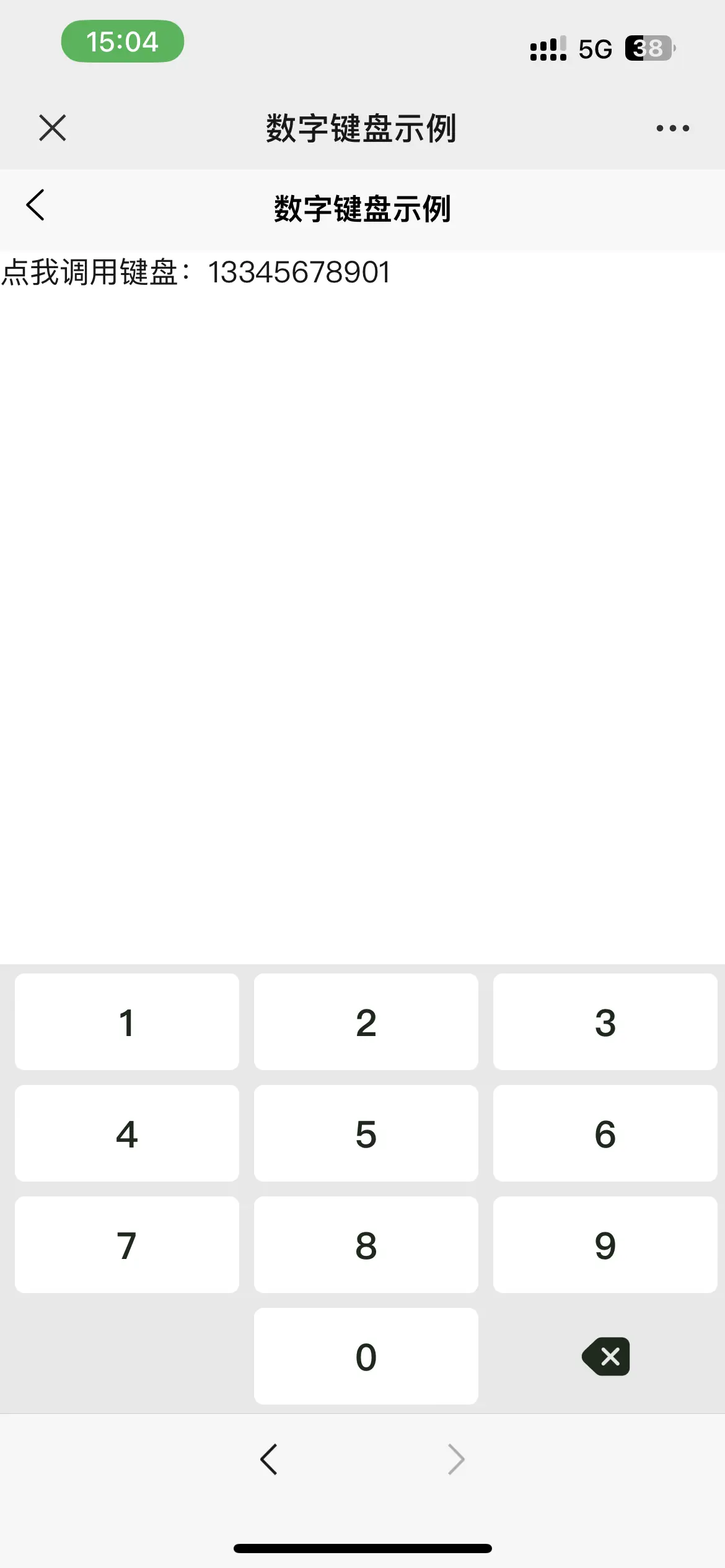Delete the last digit with backspace key
Viewport: 725px width, 1568px height.
click(605, 1356)
